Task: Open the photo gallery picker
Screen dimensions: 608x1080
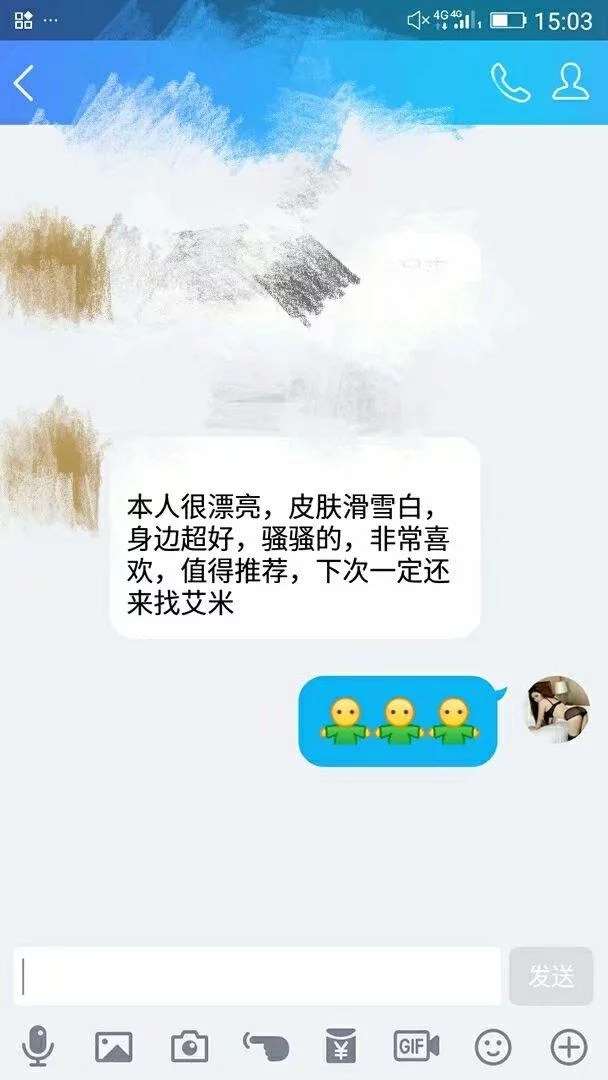Action: click(x=114, y=1047)
